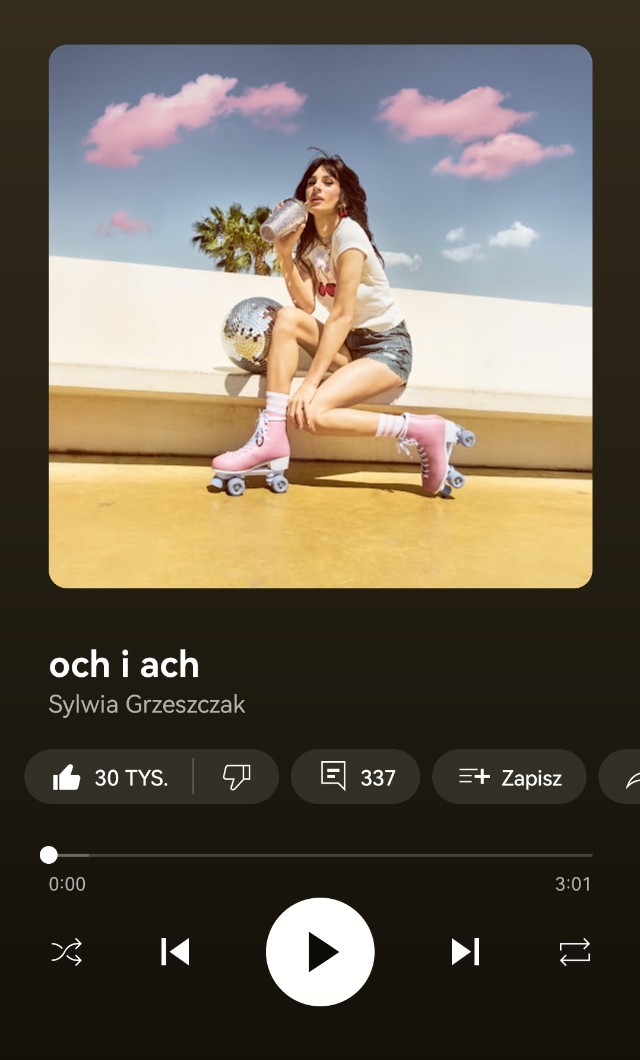Save track using the Zapisz chip
Image resolution: width=640 pixels, height=1060 pixels.
509,777
